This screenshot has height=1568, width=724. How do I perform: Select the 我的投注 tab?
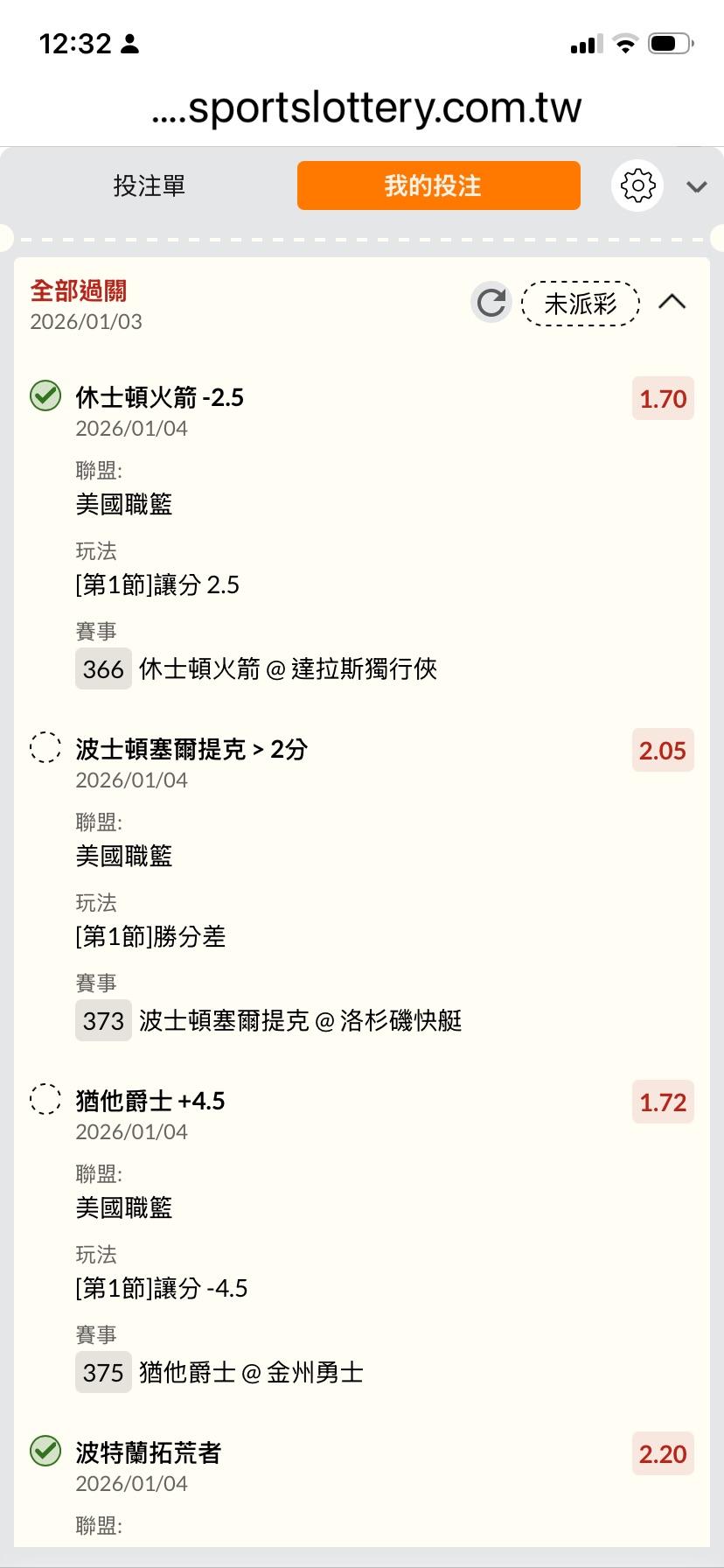438,185
